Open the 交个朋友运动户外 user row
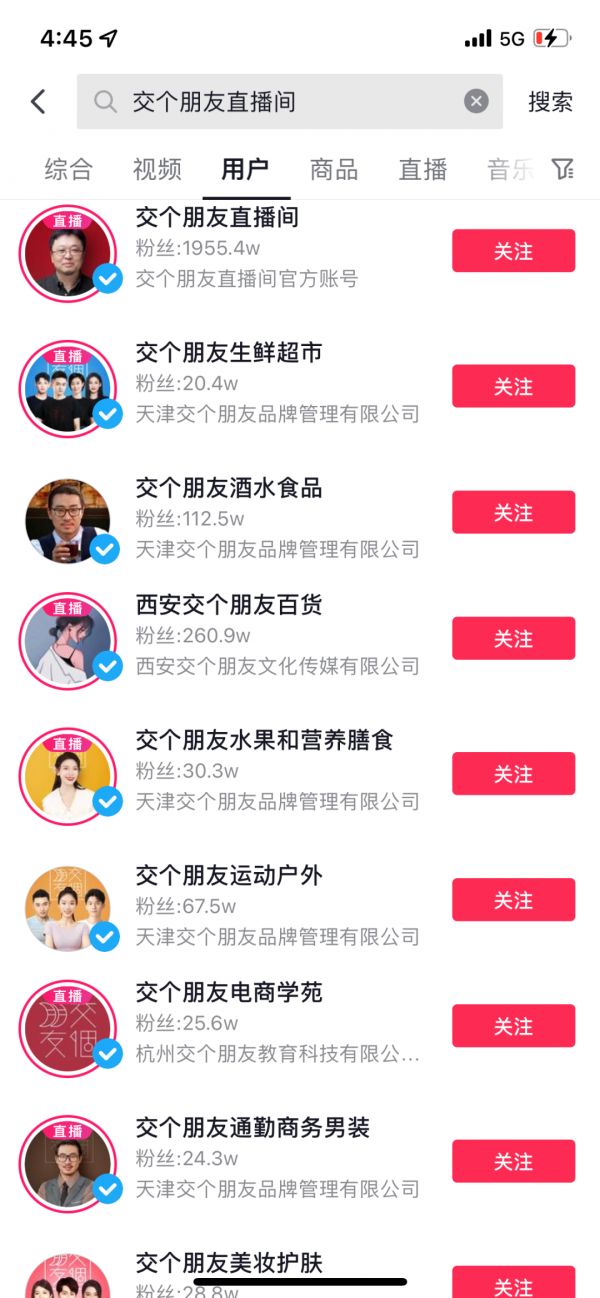Screen dimensions: 600x1298 point(230,876)
